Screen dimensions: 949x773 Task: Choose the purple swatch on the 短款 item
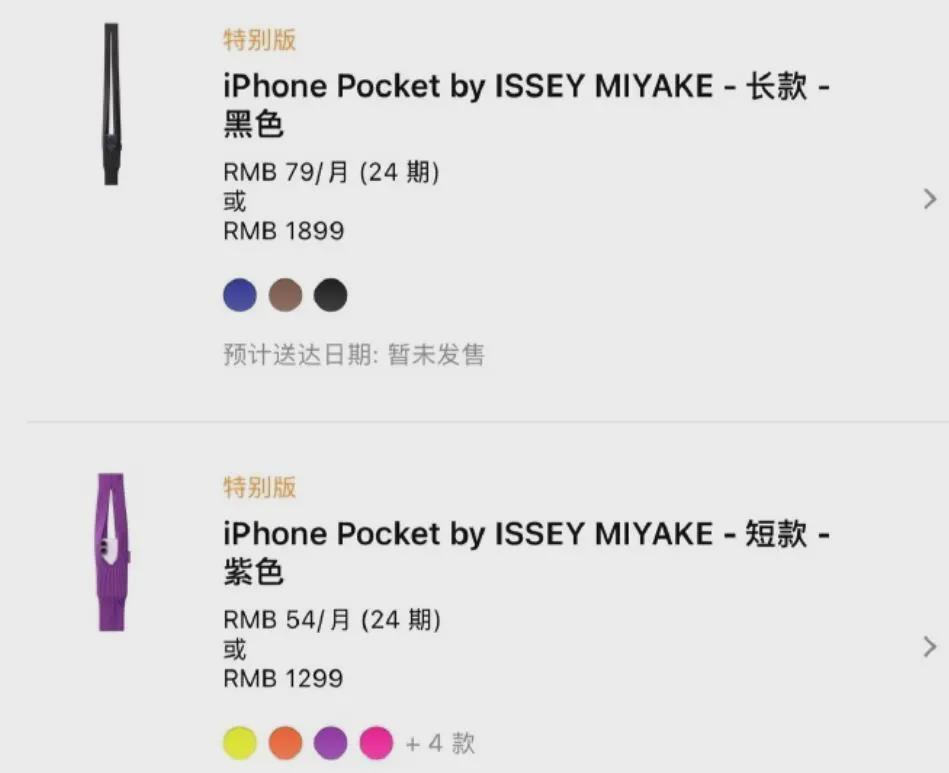[x=331, y=743]
